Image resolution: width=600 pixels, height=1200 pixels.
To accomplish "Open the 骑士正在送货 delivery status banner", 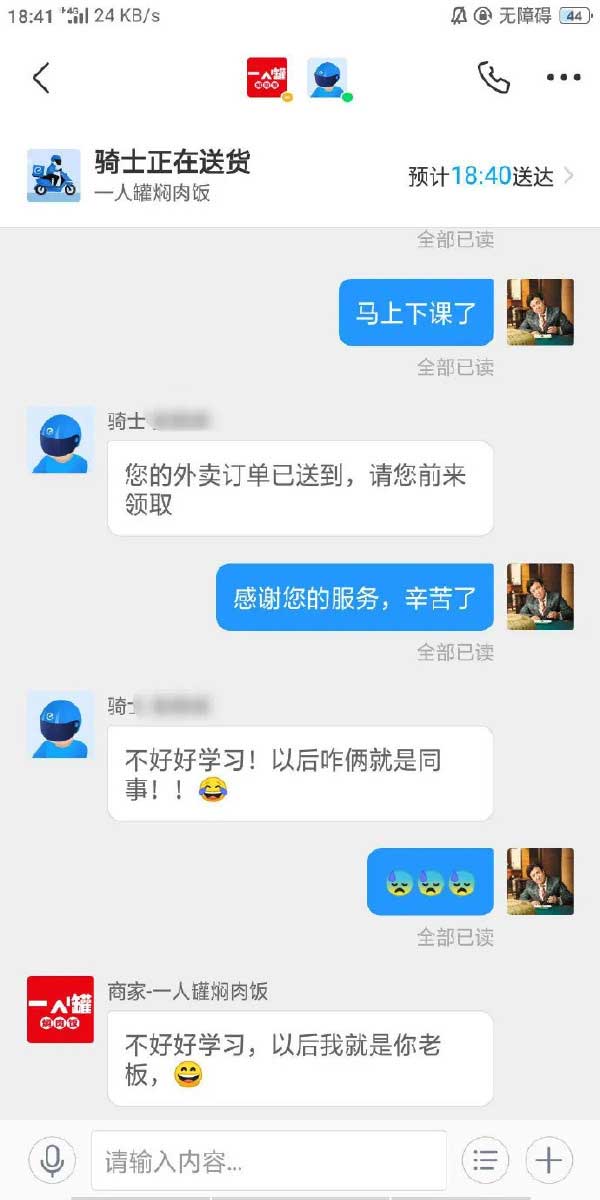I will coord(300,176).
